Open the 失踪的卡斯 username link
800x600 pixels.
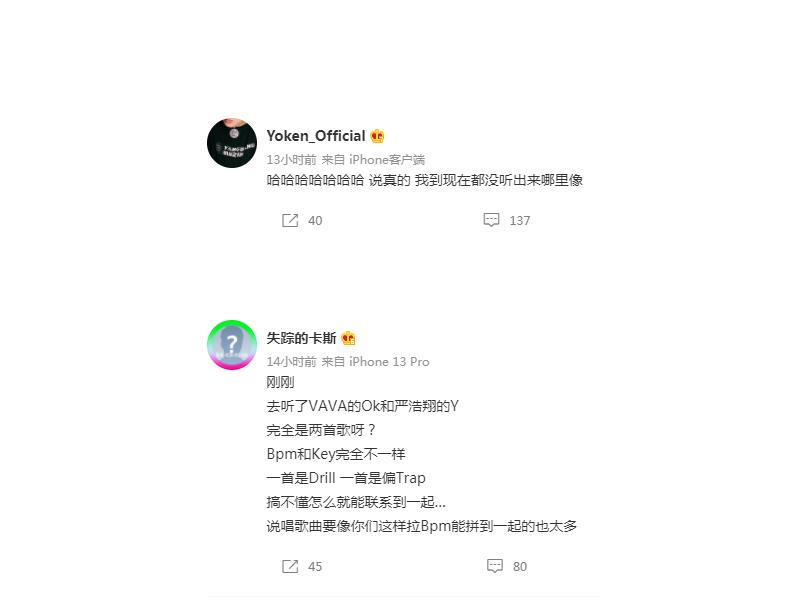[x=301, y=338]
